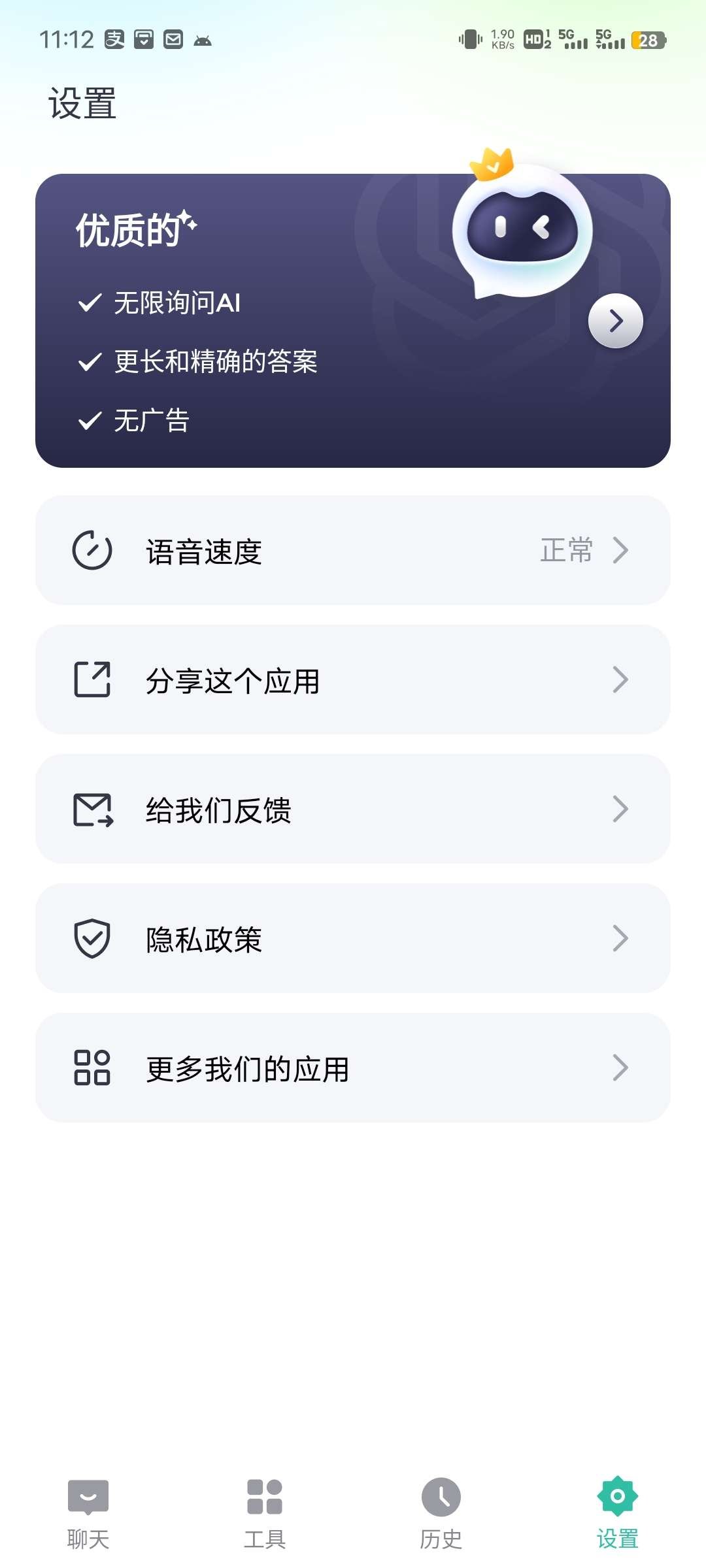This screenshot has height=1568, width=706.
Task: Open 给我们反馈 feedback row
Action: click(x=353, y=809)
